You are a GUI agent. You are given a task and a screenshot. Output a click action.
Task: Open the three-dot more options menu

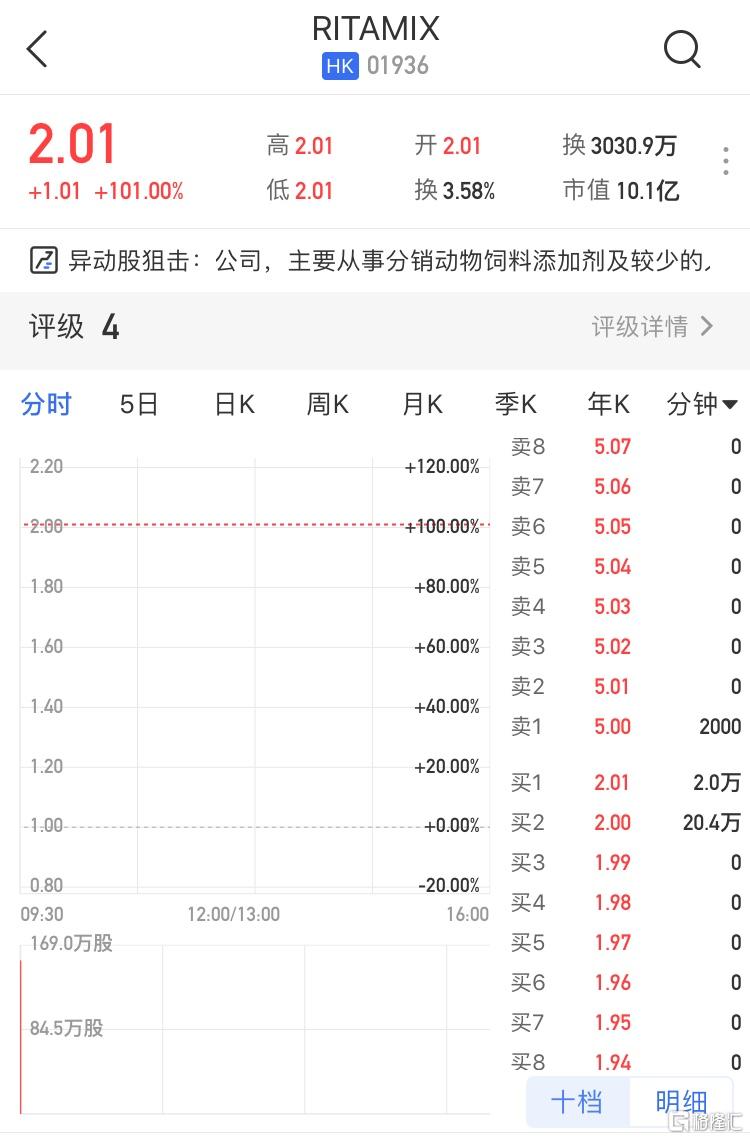coord(726,162)
